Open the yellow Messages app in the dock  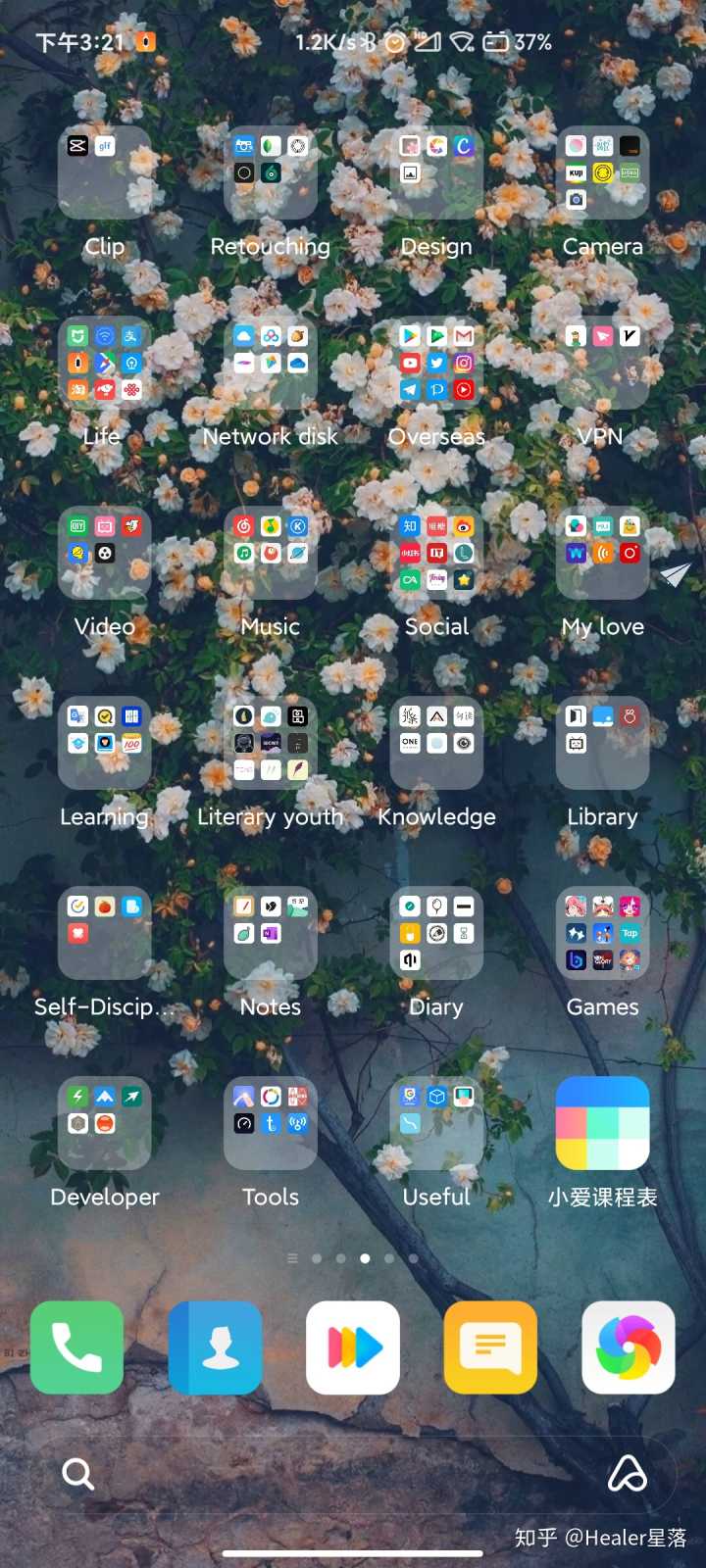coord(490,1347)
